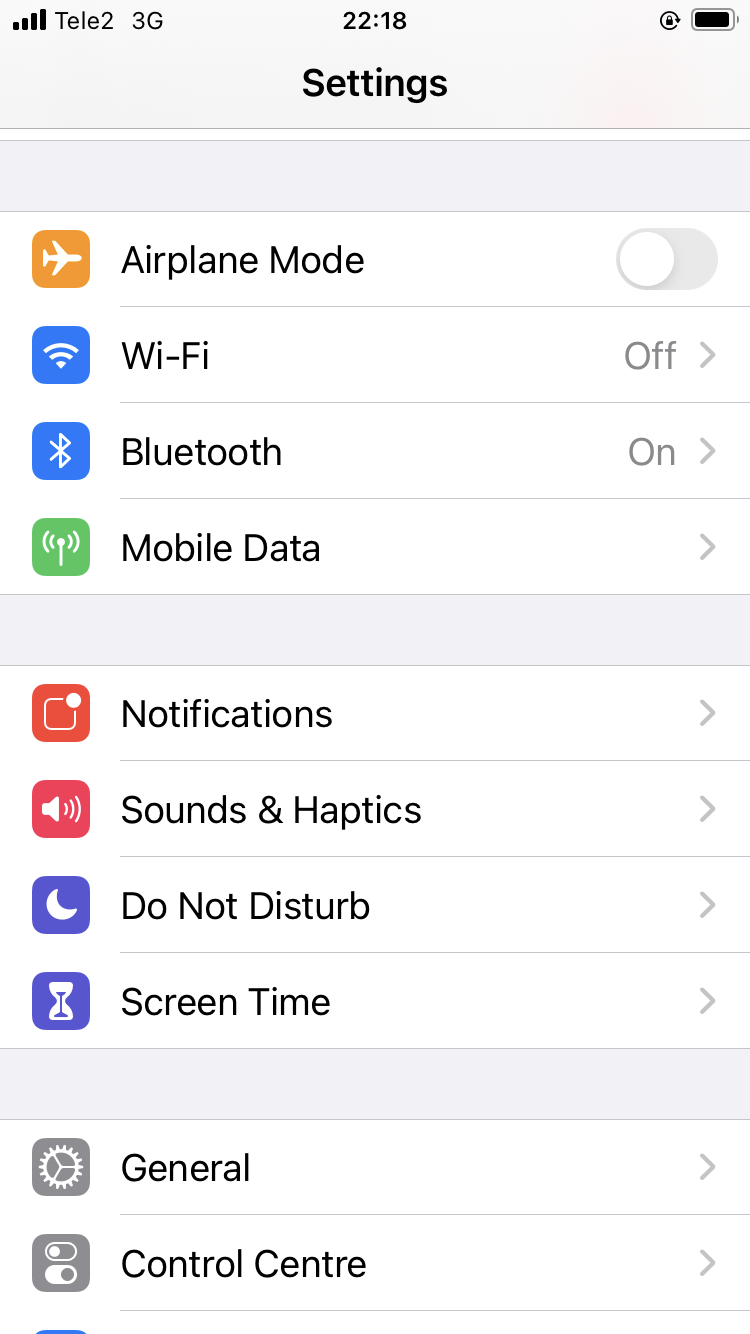
Task: Open Wi-Fi settings
Action: [375, 355]
